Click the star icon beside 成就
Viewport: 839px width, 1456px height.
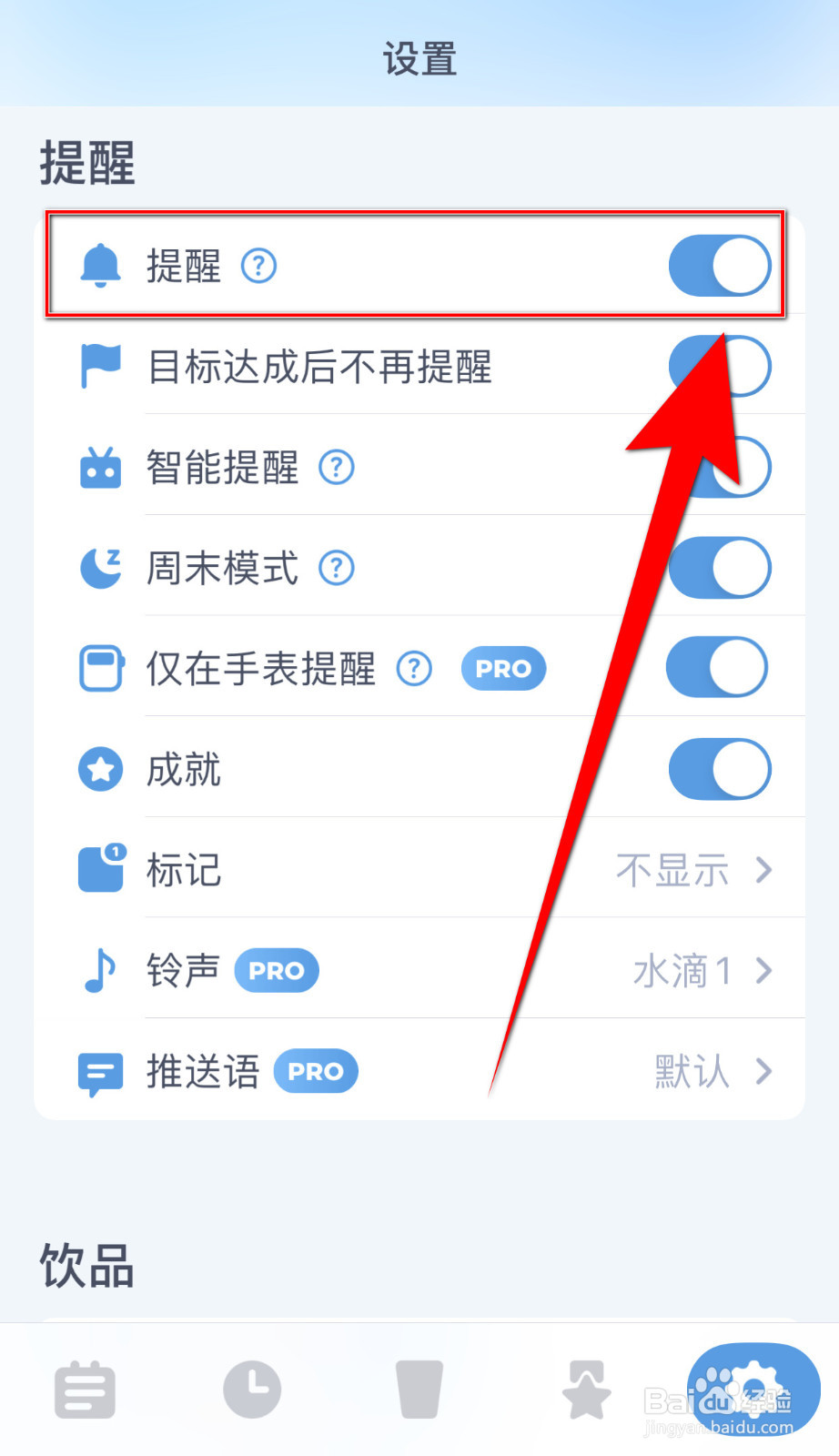point(100,769)
